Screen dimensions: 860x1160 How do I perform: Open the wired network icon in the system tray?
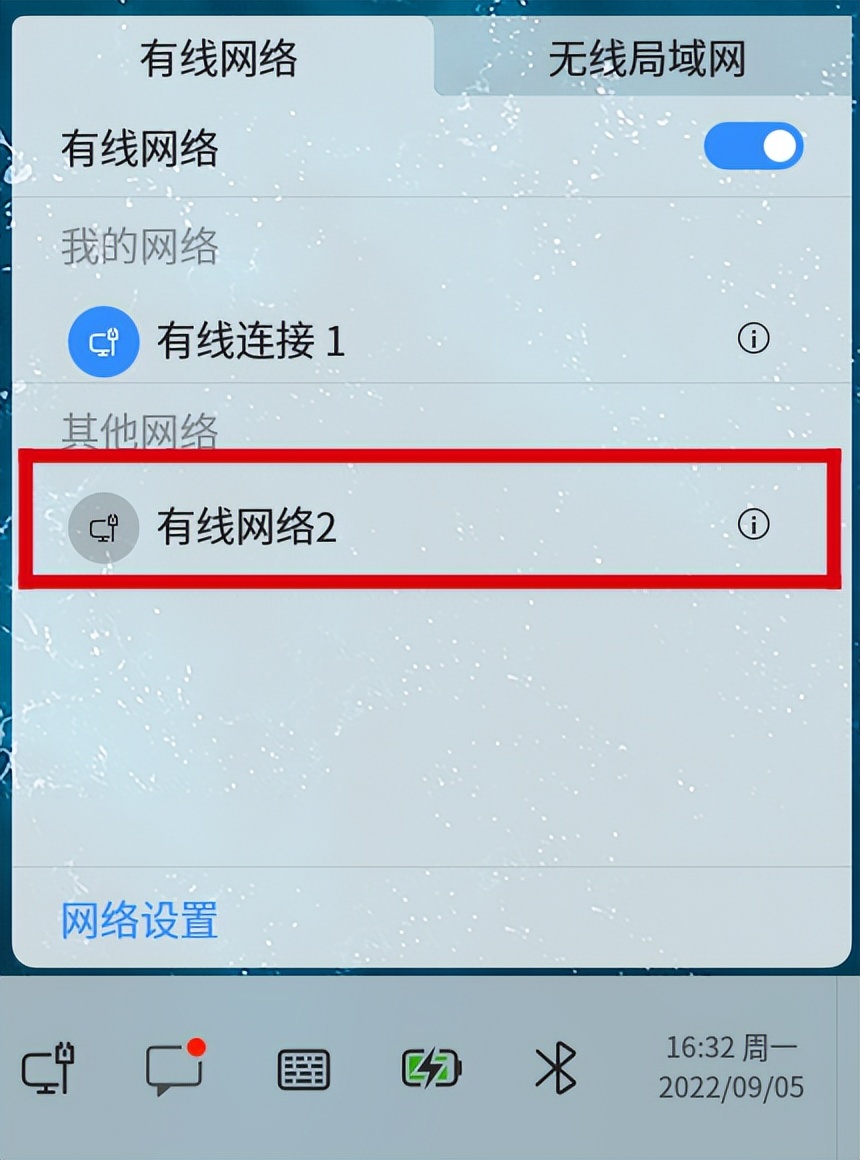(48, 1070)
